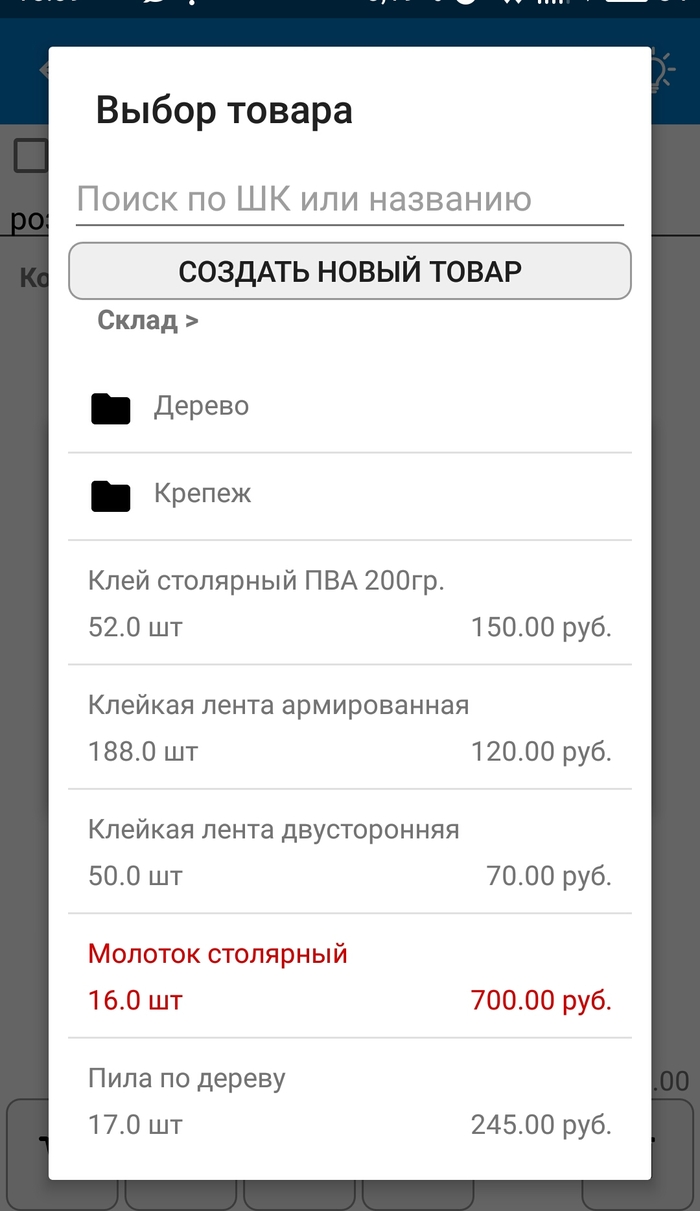
Task: Go to Склад root breadcrumb
Action: pyautogui.click(x=147, y=321)
